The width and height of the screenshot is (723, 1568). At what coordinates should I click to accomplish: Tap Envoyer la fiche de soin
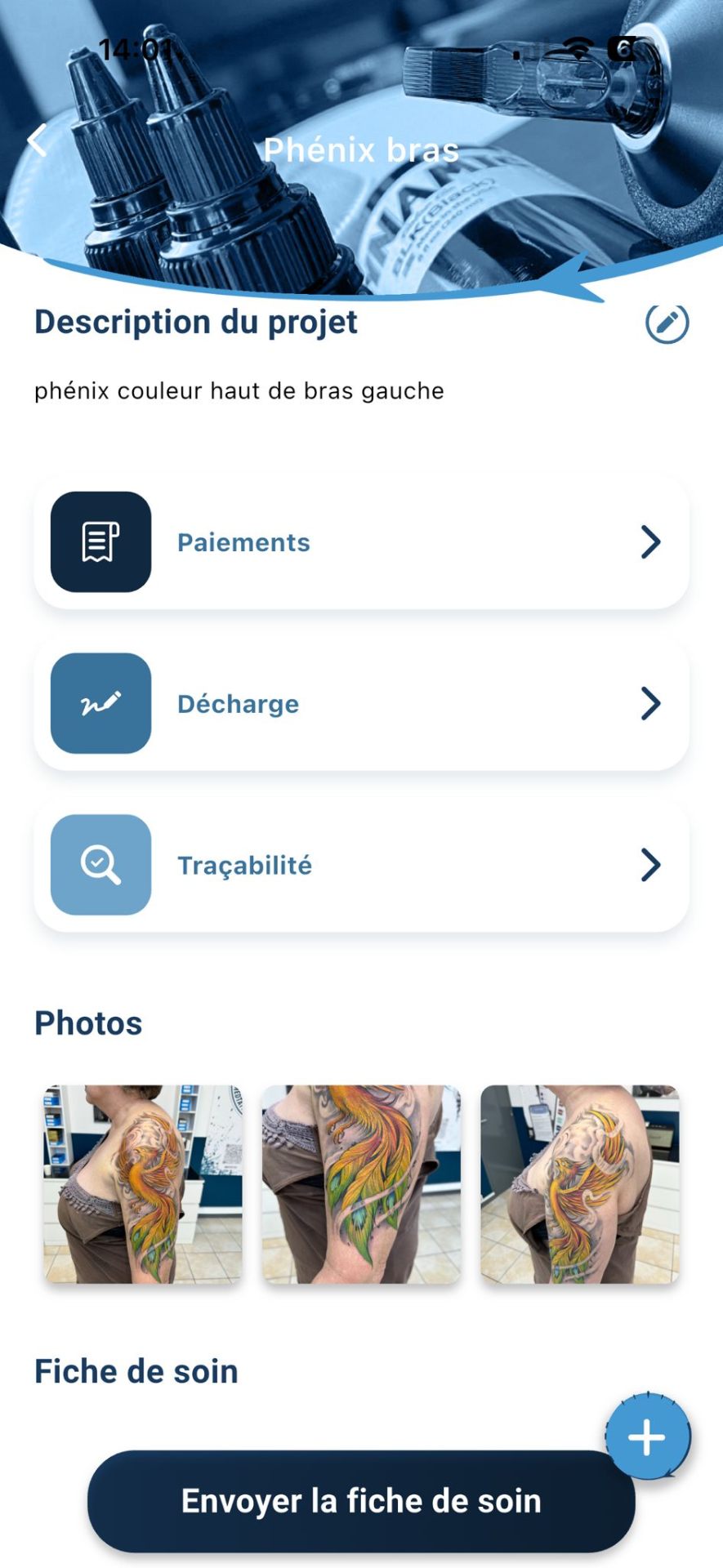361,1501
